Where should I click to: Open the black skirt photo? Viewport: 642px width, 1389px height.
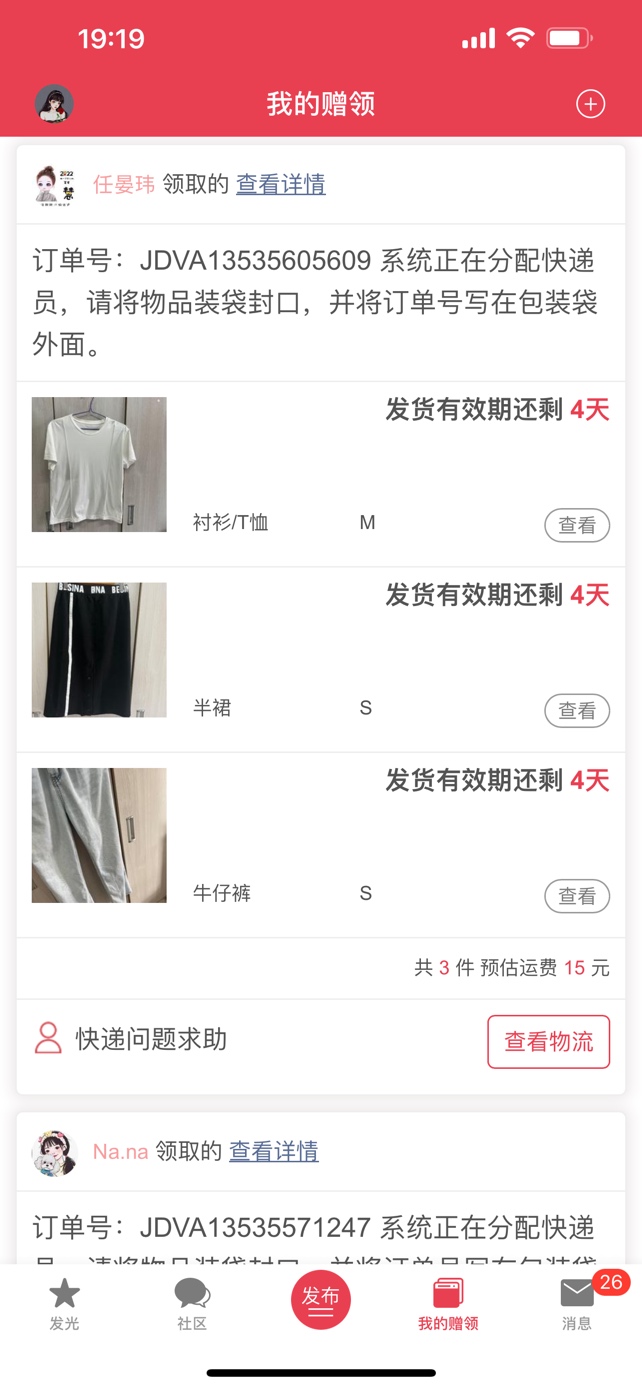[99, 650]
